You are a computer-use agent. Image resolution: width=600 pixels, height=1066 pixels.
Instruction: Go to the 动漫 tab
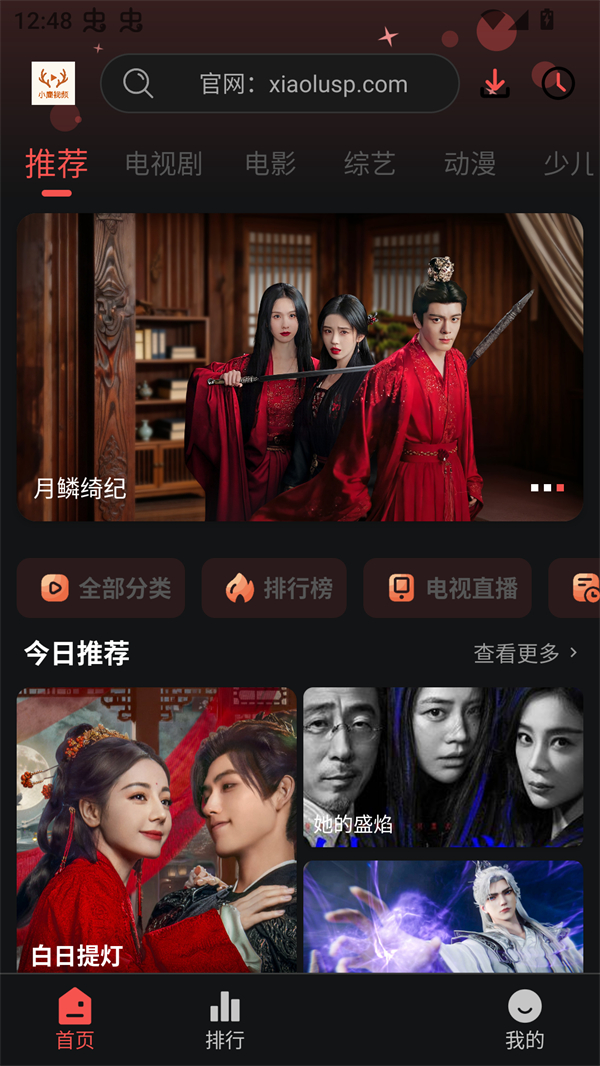point(470,164)
